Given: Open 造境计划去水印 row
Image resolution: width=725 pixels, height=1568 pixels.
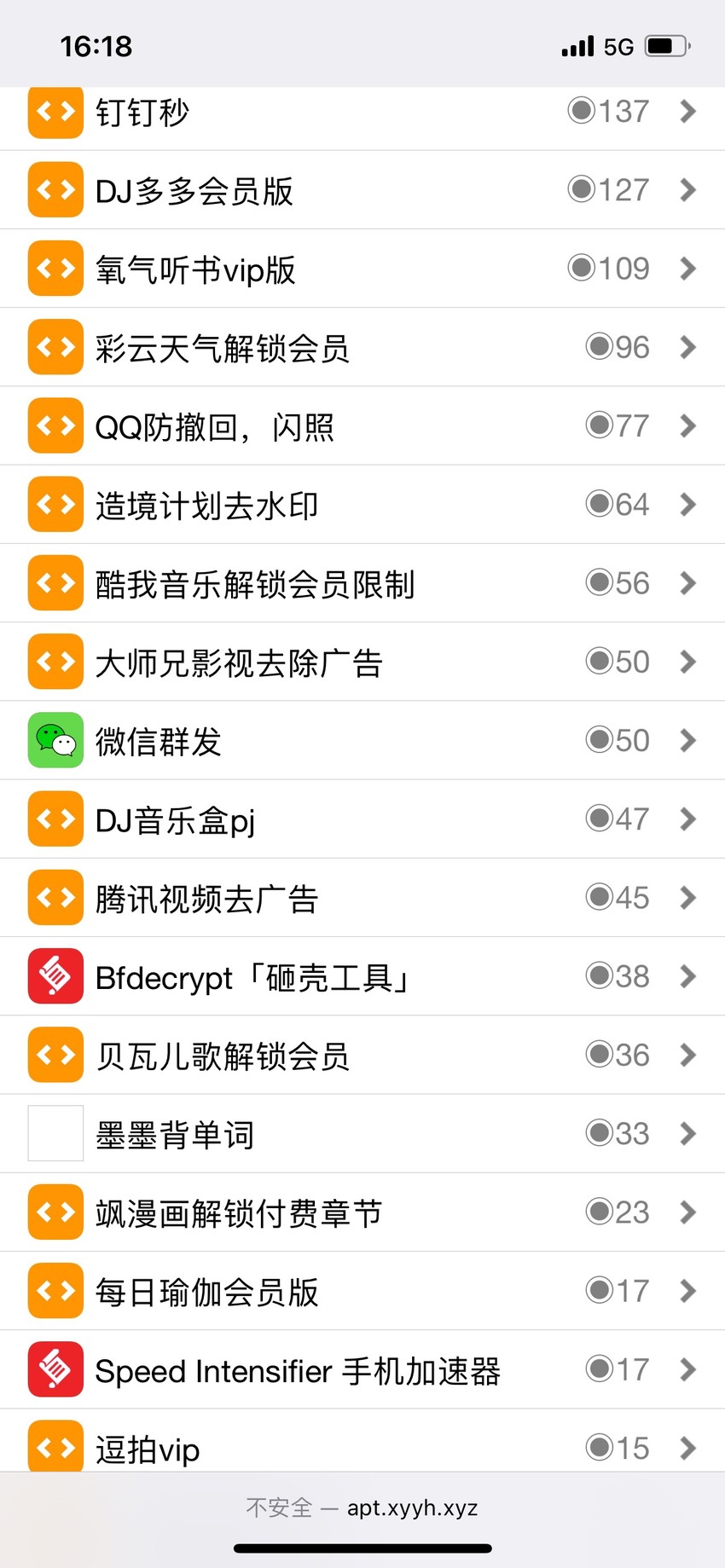Looking at the screenshot, I should tap(362, 505).
